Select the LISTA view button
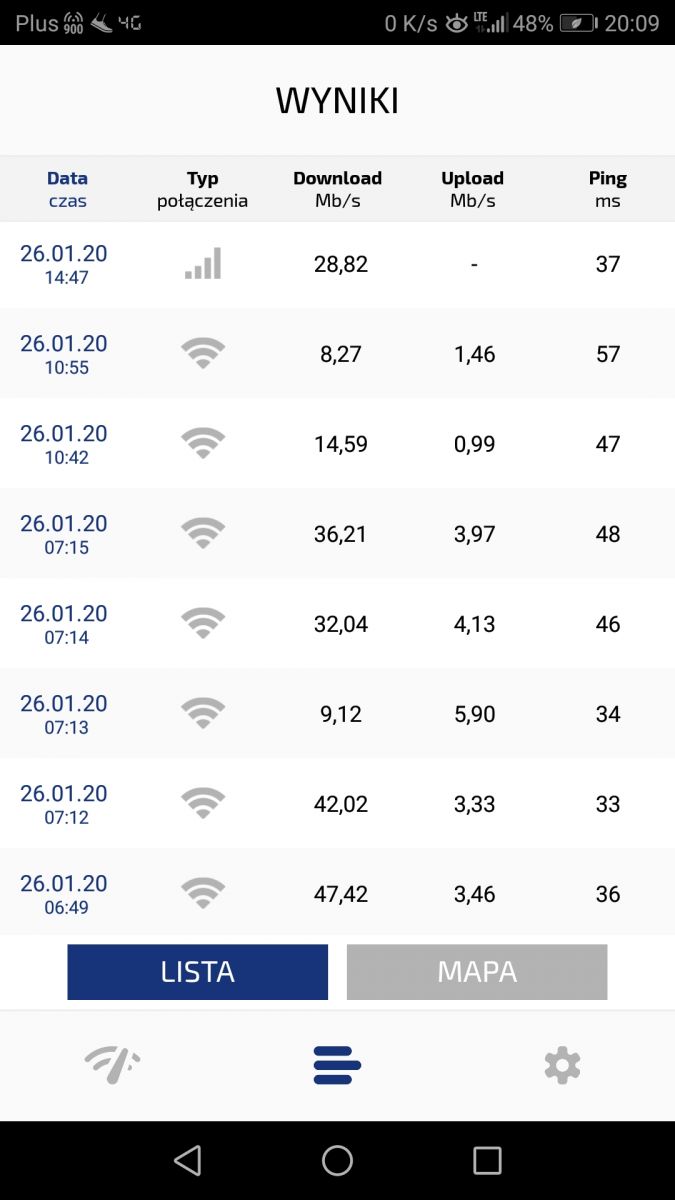675x1200 pixels. tap(198, 972)
